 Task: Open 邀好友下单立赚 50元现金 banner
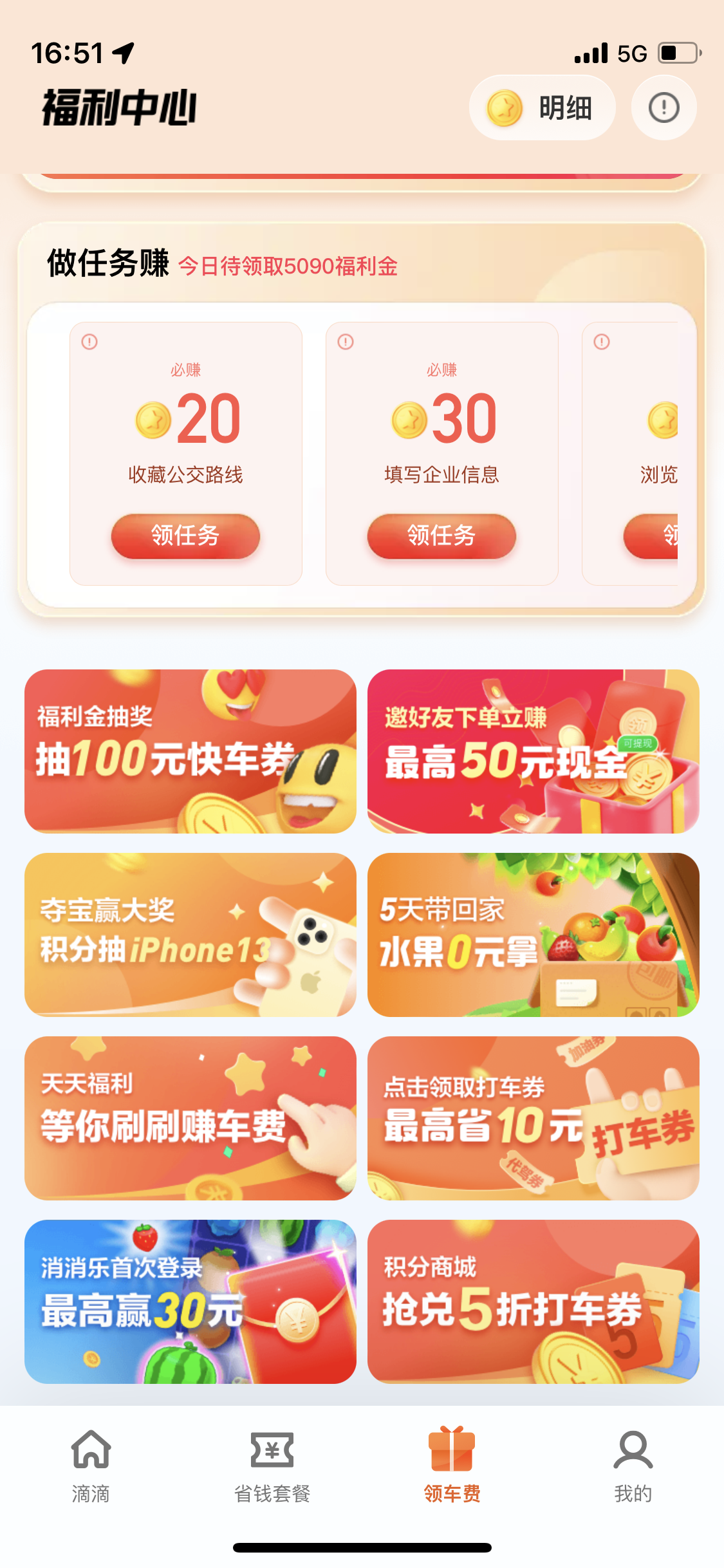pos(533,751)
